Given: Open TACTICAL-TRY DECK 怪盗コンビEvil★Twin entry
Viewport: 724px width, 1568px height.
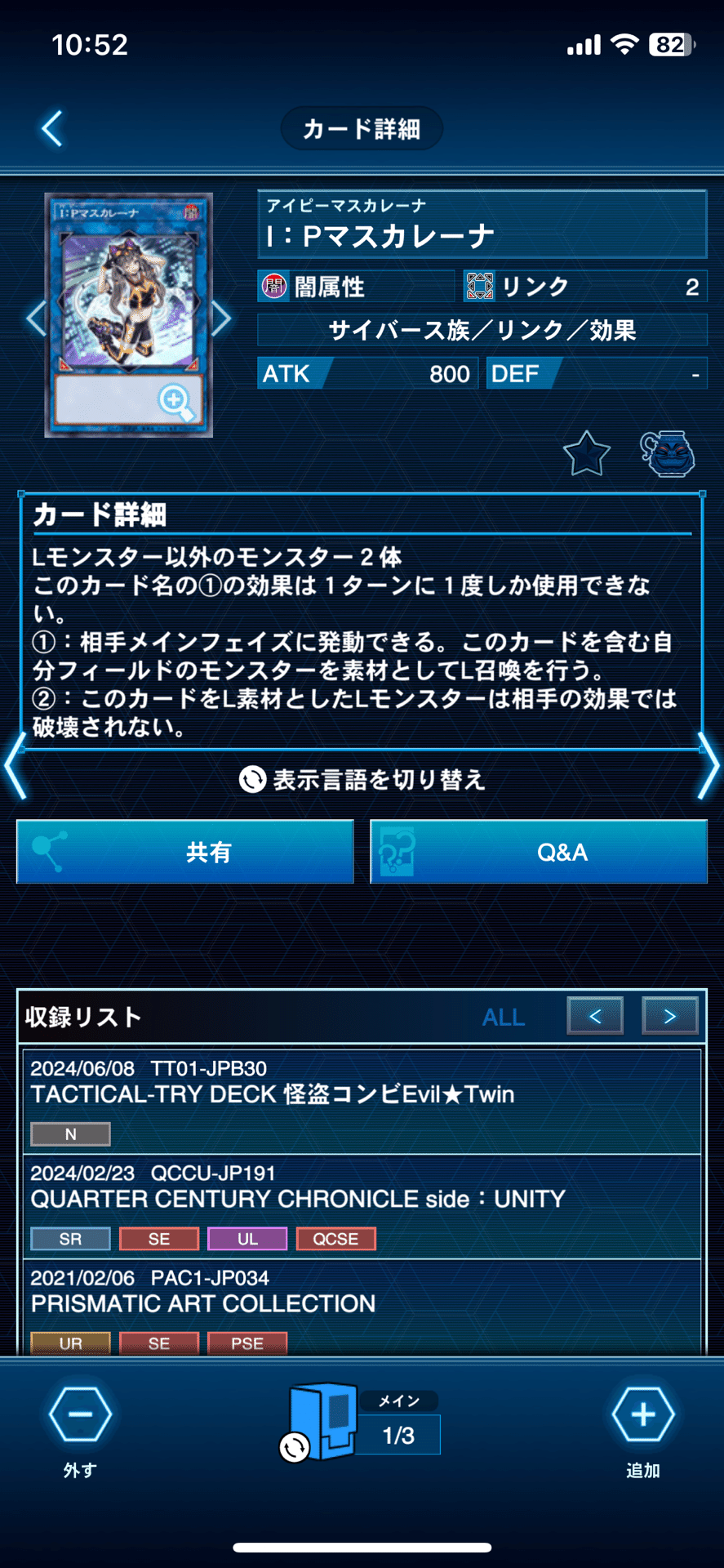Looking at the screenshot, I should (362, 1101).
